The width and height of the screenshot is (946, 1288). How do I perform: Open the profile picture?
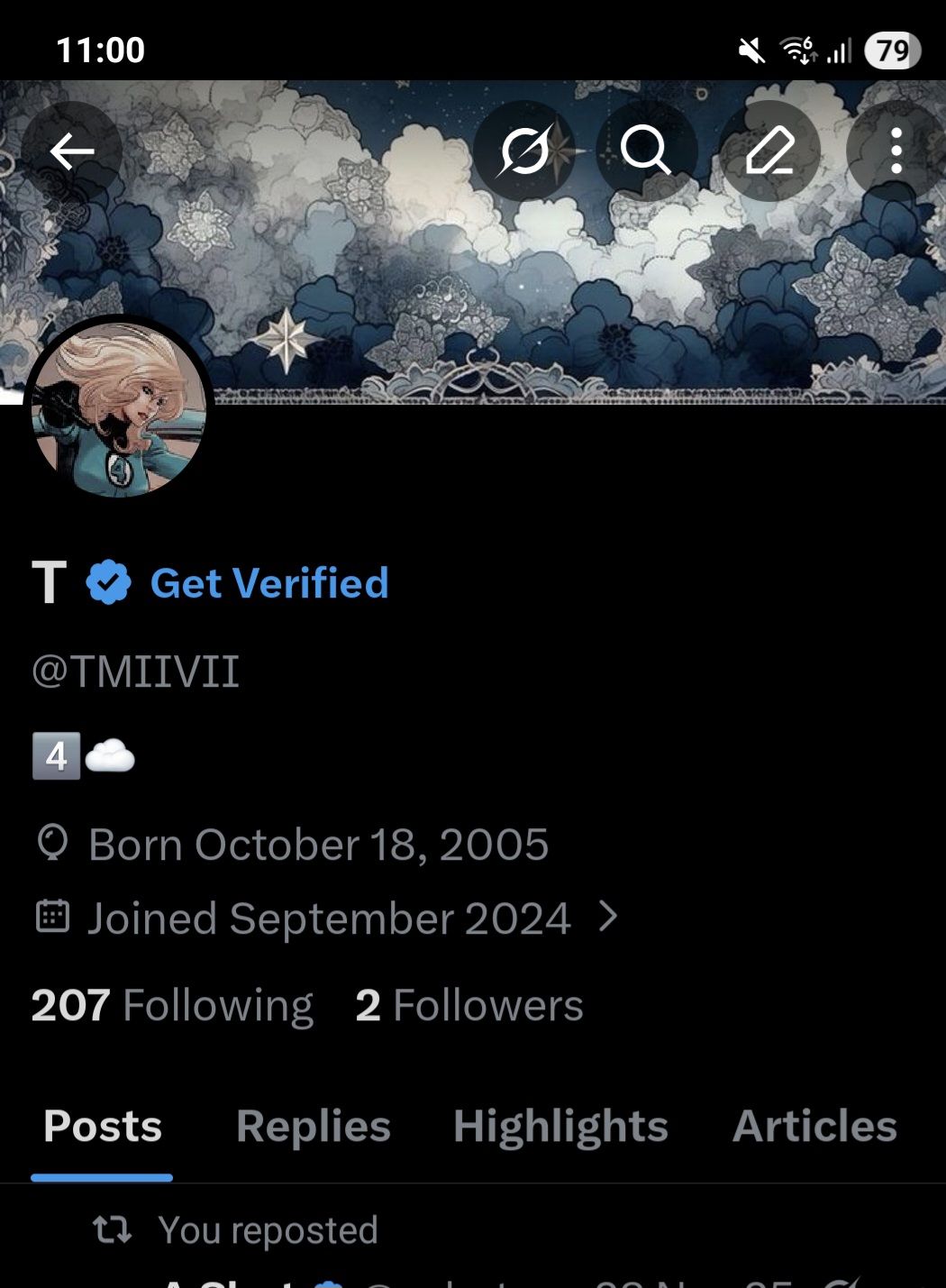coord(119,409)
